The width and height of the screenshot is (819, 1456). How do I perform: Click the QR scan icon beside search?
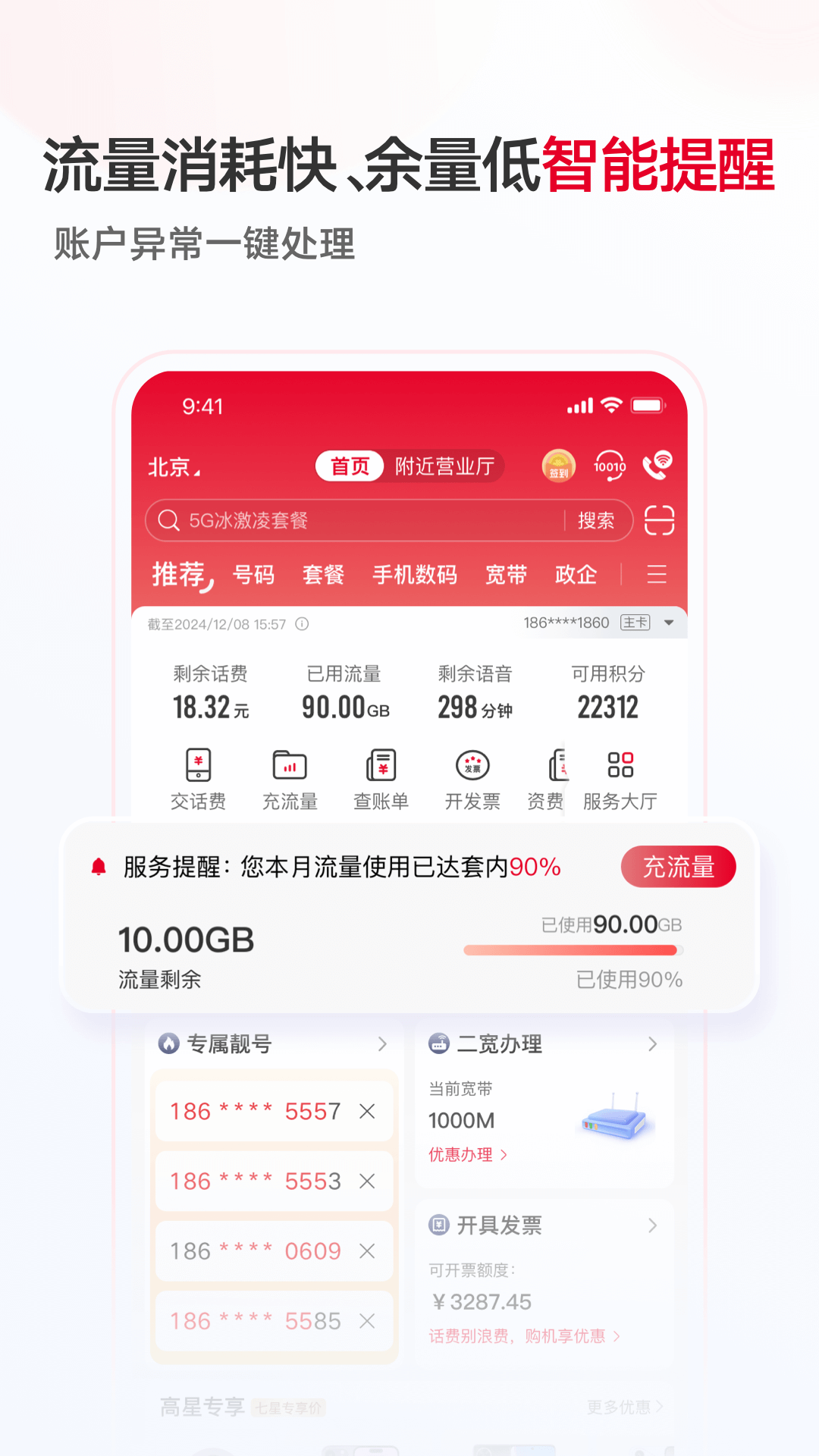point(659,521)
